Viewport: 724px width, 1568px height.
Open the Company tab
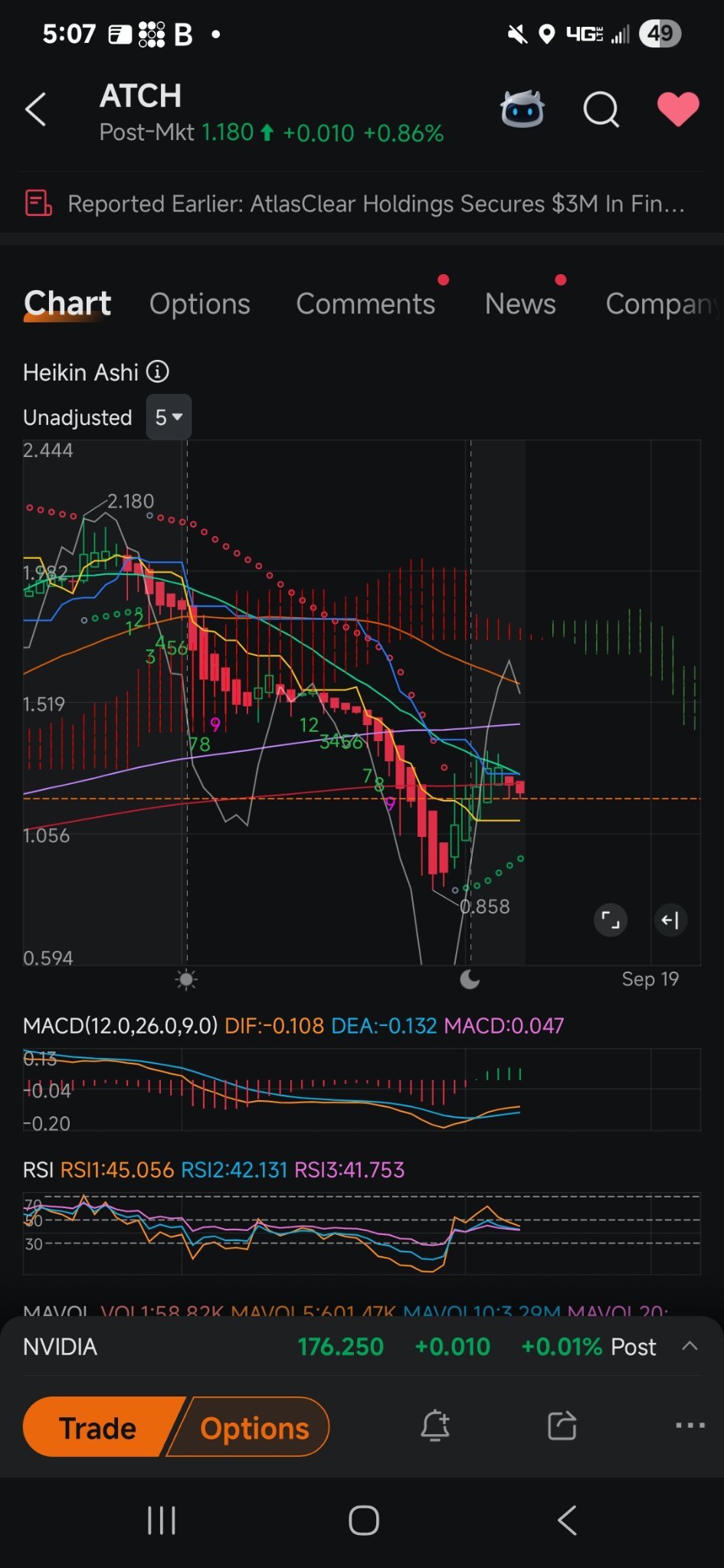[663, 304]
